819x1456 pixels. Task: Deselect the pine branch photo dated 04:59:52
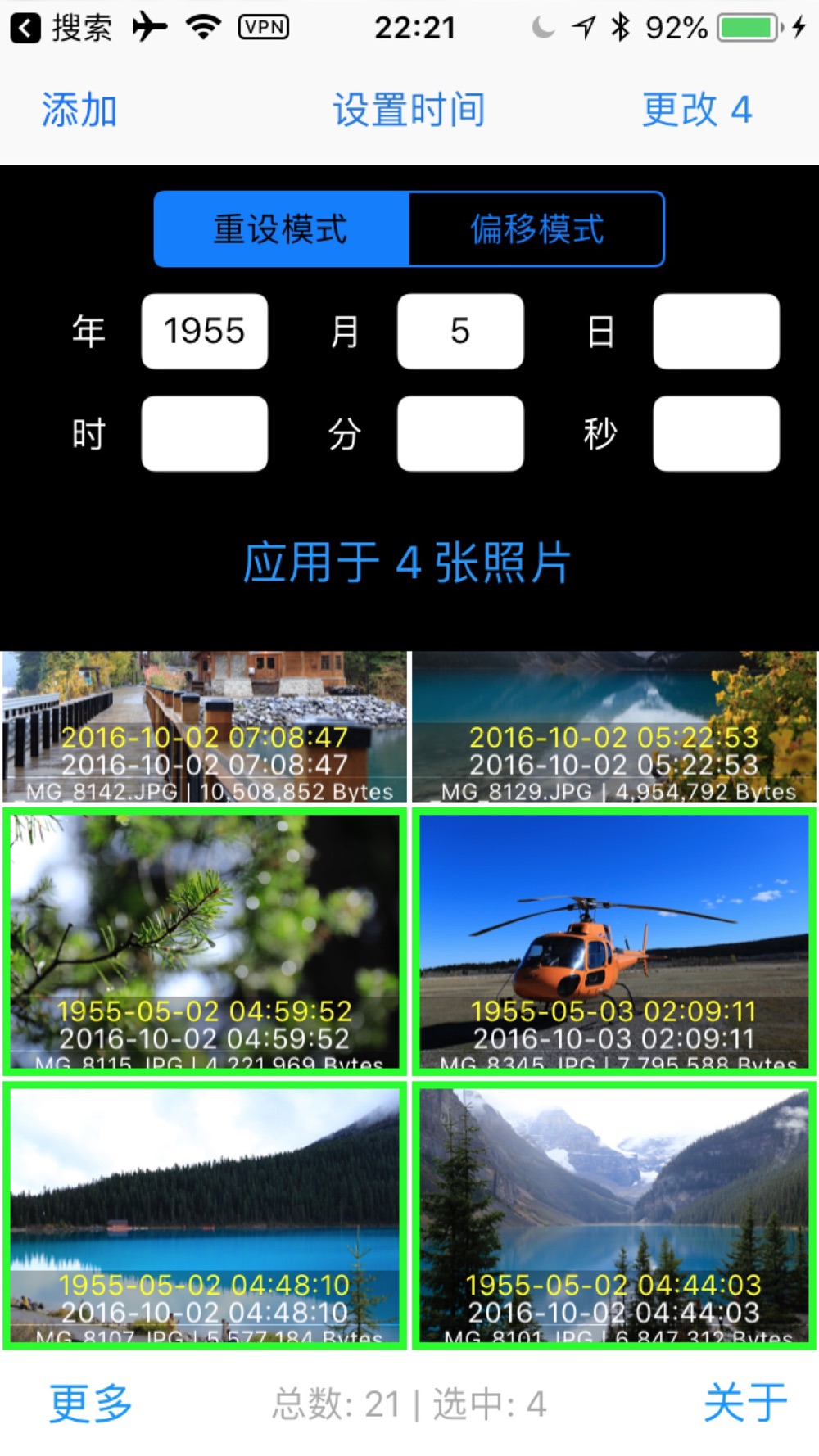(x=204, y=941)
